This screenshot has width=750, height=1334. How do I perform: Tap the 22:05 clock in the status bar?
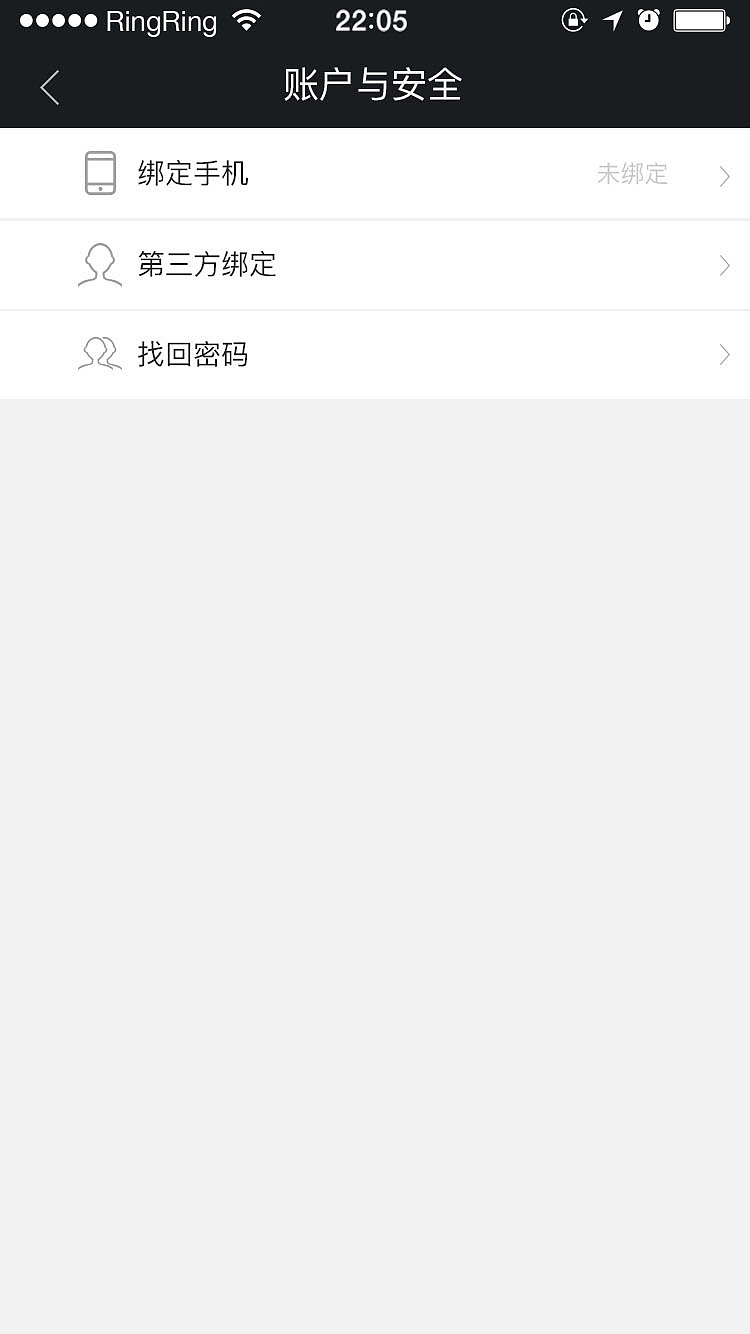371,19
